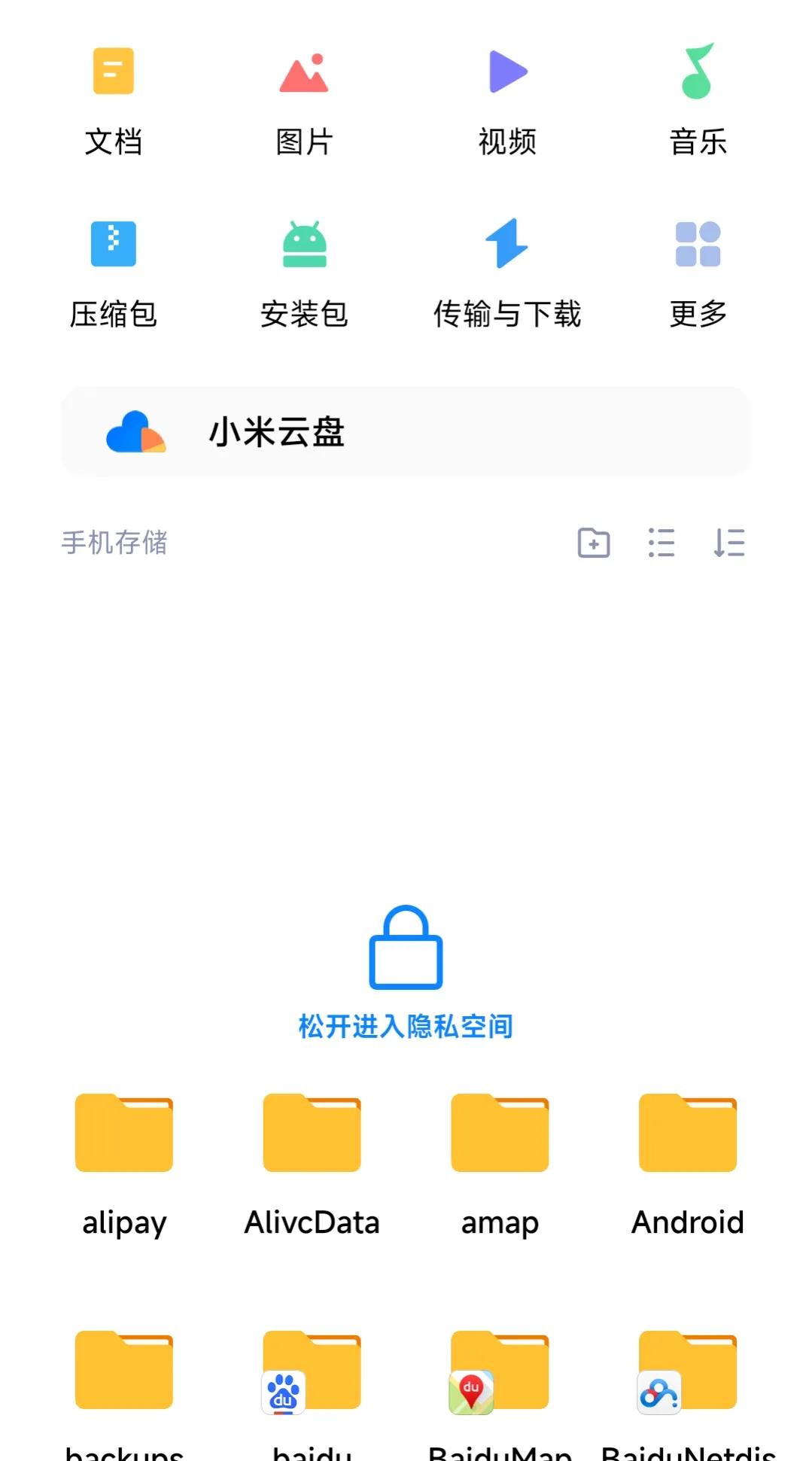Open the Android folder
The width and height of the screenshot is (812, 1461).
(687, 1159)
